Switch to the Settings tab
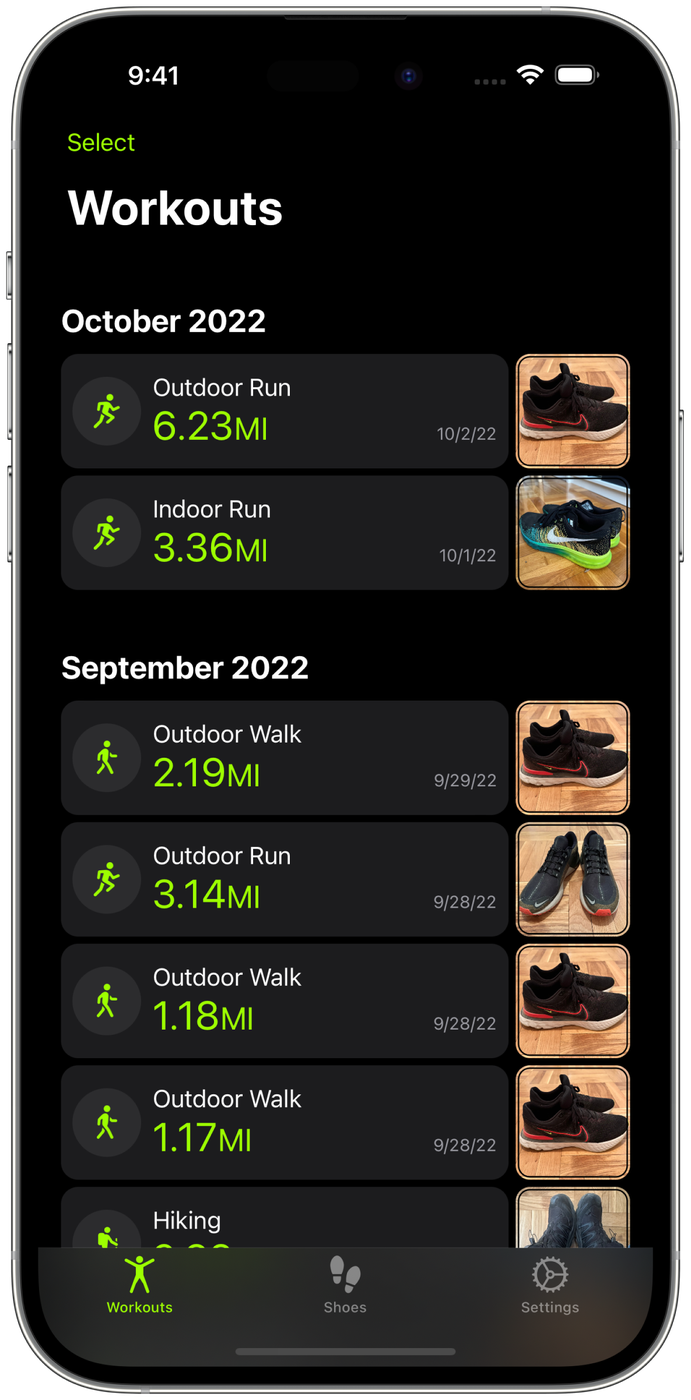Image resolution: width=691 pixels, height=1400 pixels. point(550,1285)
